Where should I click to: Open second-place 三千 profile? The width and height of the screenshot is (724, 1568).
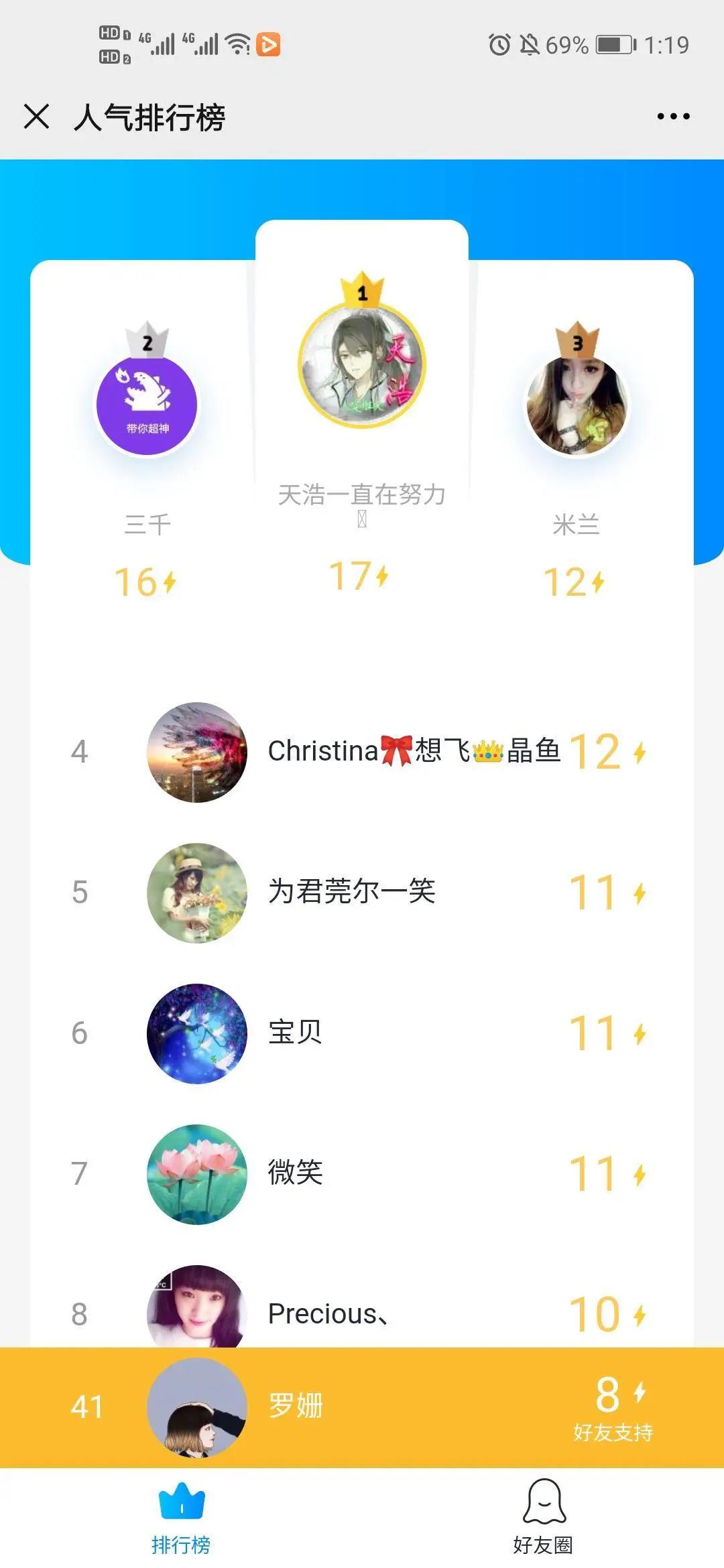tap(147, 405)
